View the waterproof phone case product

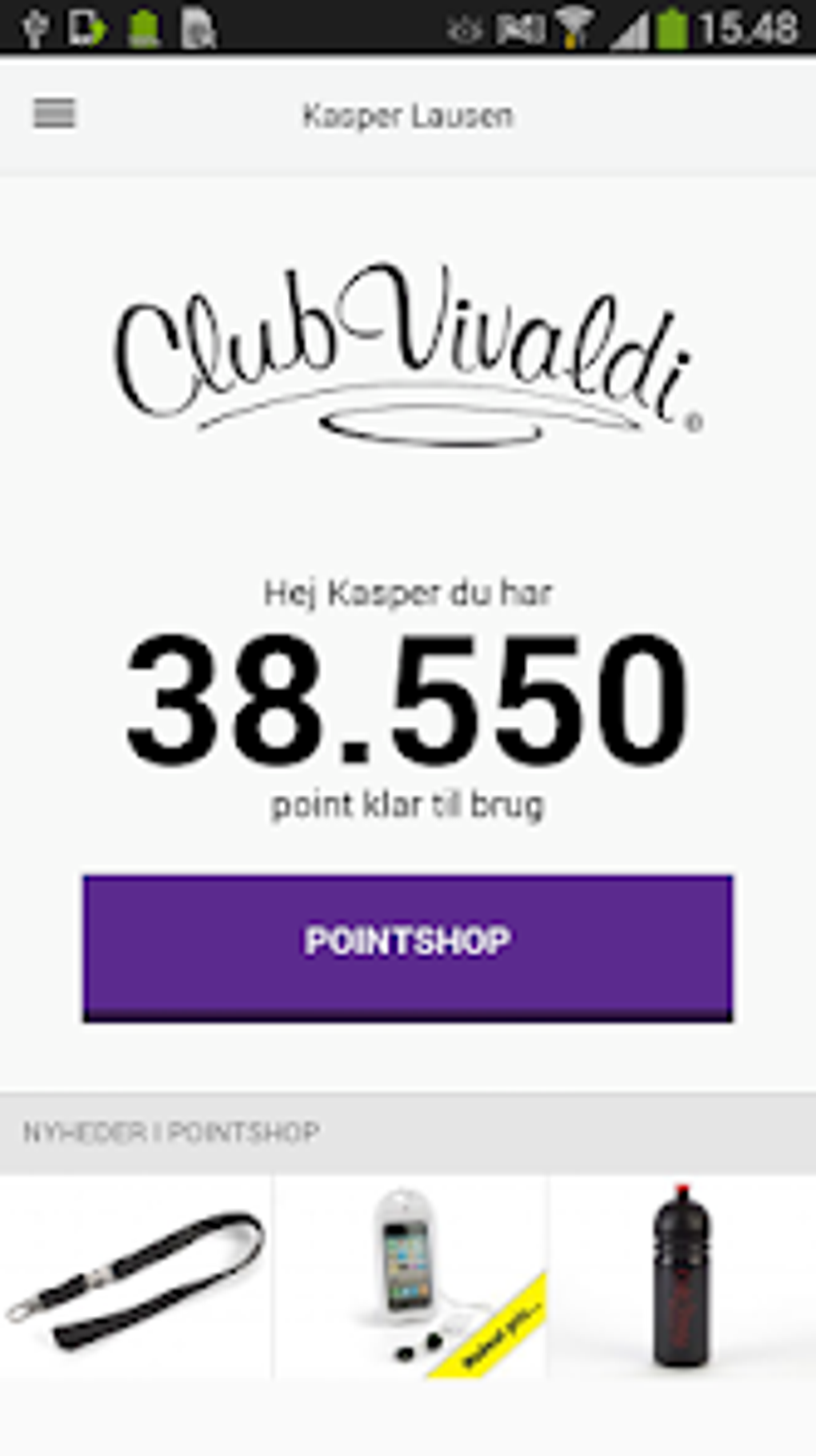(x=410, y=1277)
